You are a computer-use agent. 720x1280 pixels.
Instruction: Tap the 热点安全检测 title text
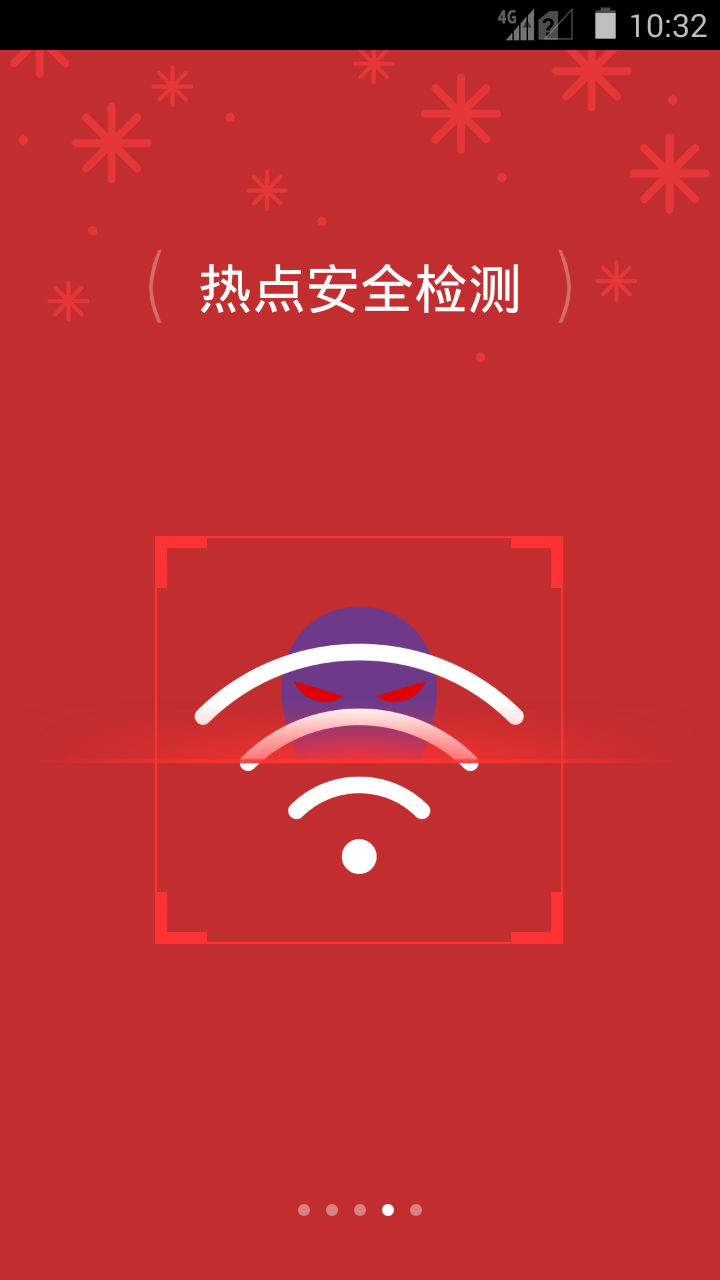[360, 288]
